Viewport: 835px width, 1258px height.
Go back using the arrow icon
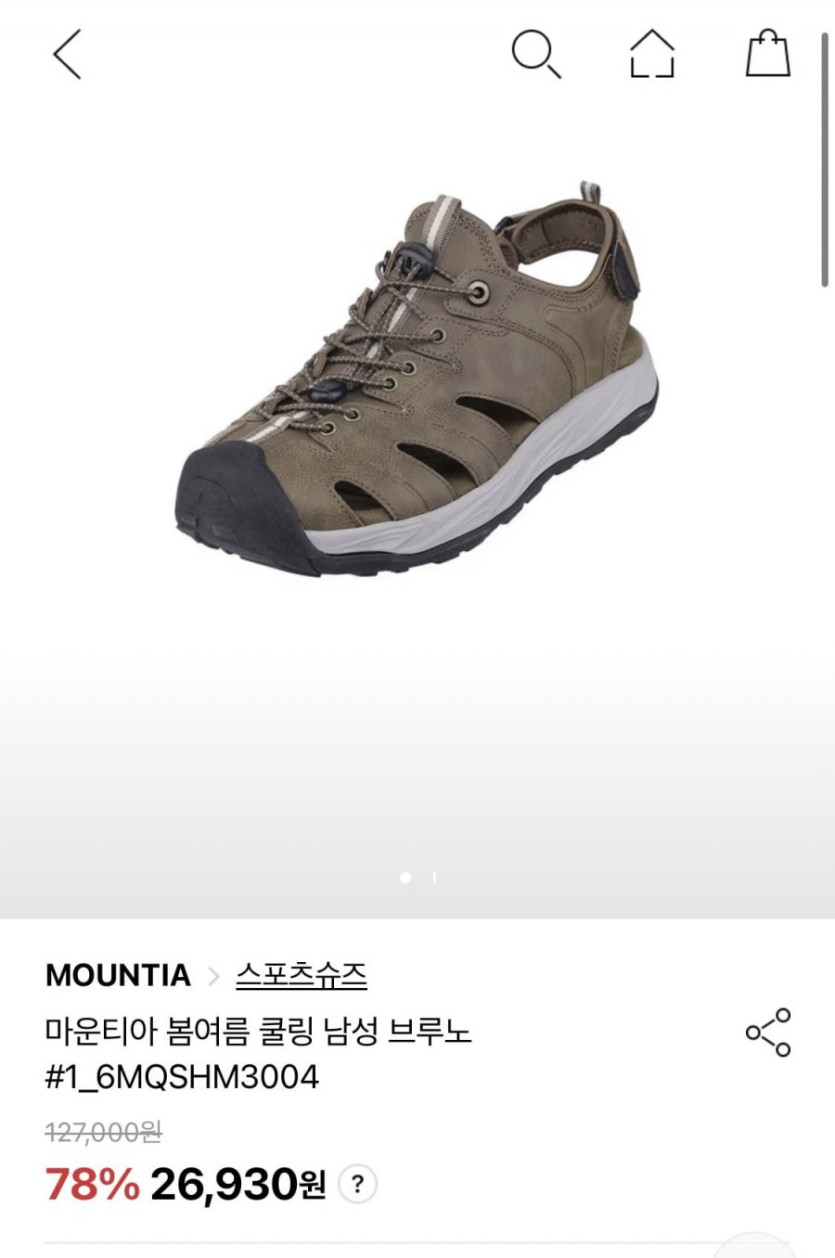point(67,53)
